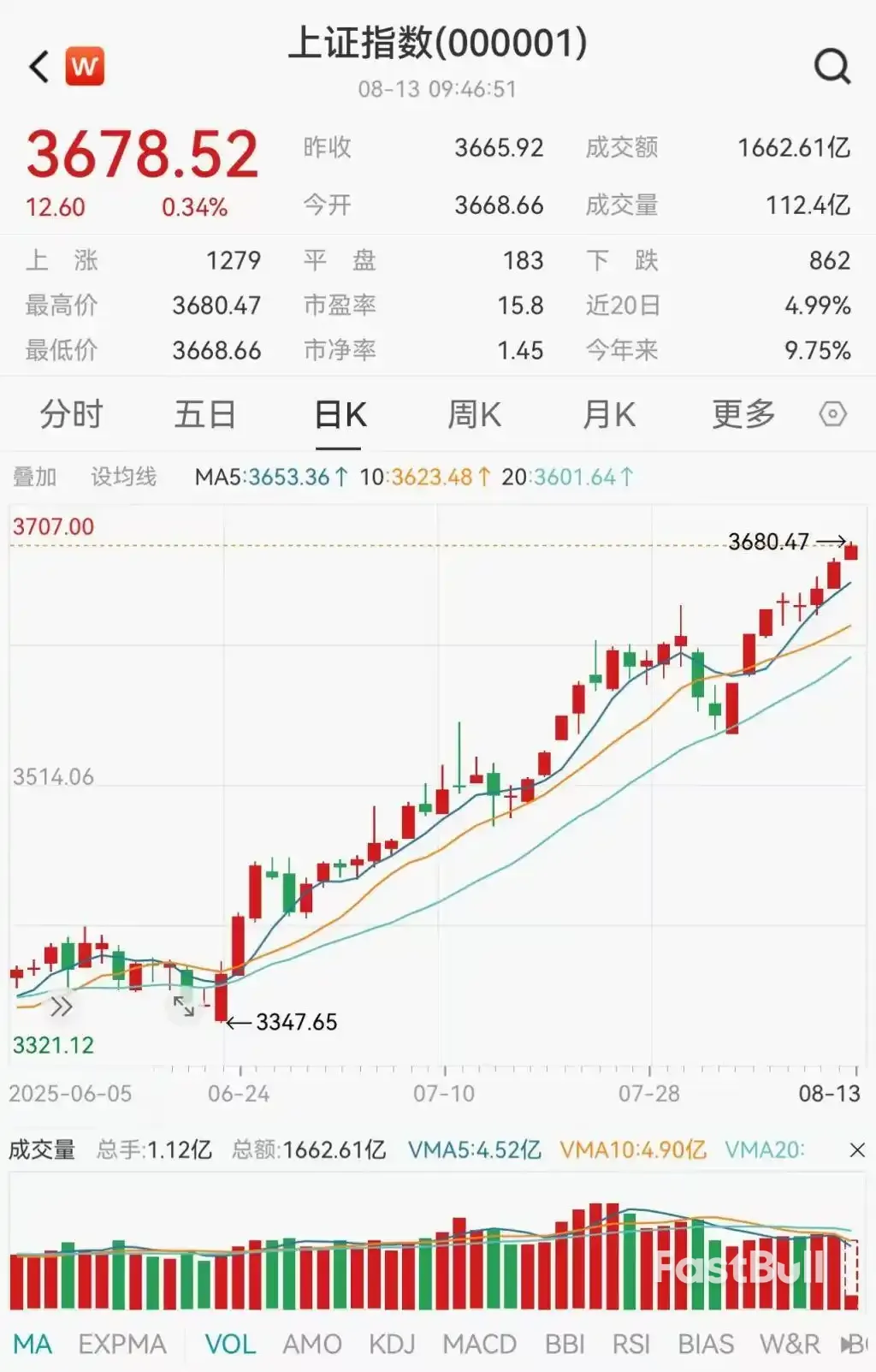Viewport: 876px width, 1372px height.
Task: Open the Wind app icon
Action: coord(86,67)
